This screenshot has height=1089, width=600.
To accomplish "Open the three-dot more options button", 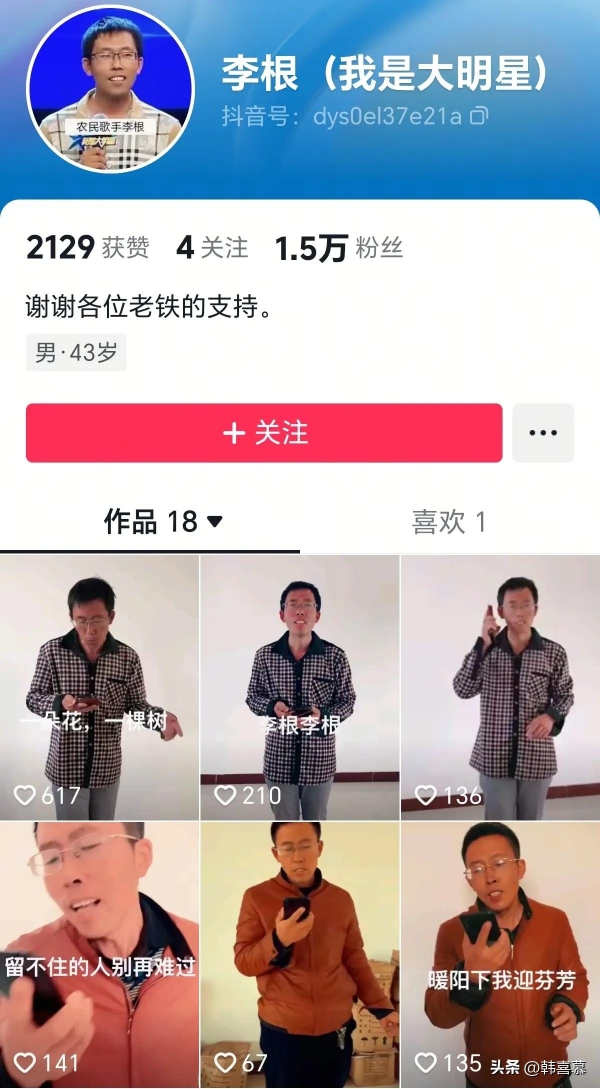I will pyautogui.click(x=543, y=433).
